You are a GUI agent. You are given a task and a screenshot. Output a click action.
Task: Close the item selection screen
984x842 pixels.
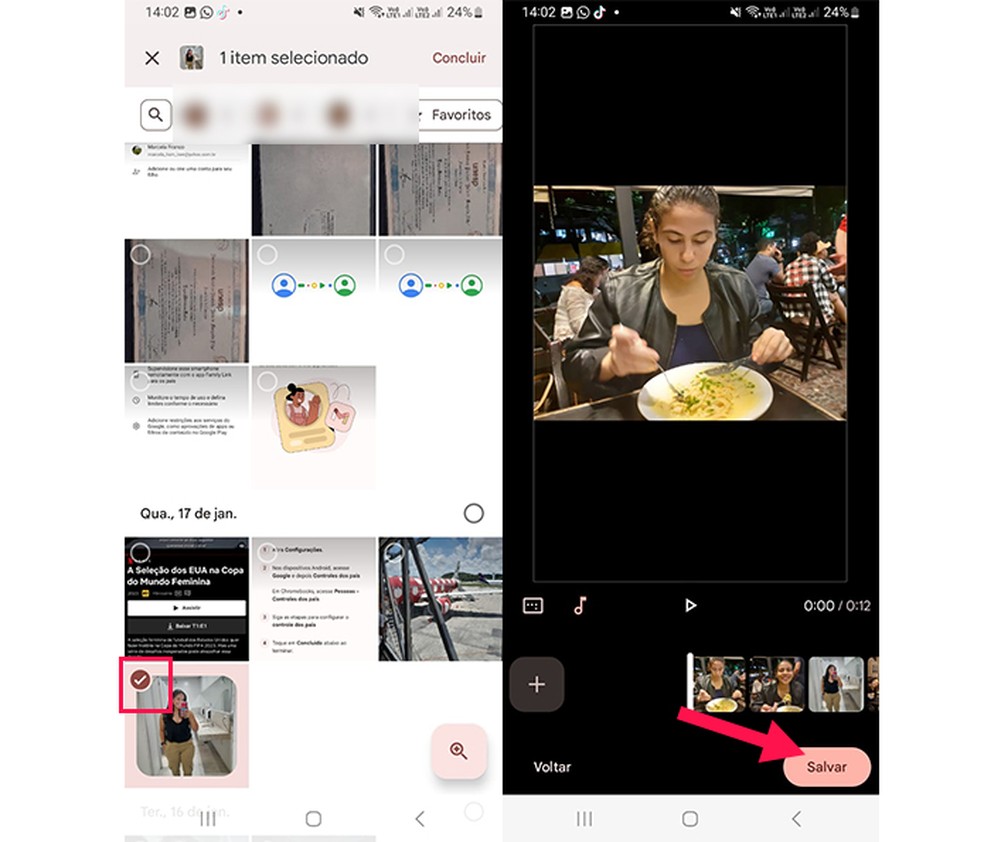[x=152, y=58]
